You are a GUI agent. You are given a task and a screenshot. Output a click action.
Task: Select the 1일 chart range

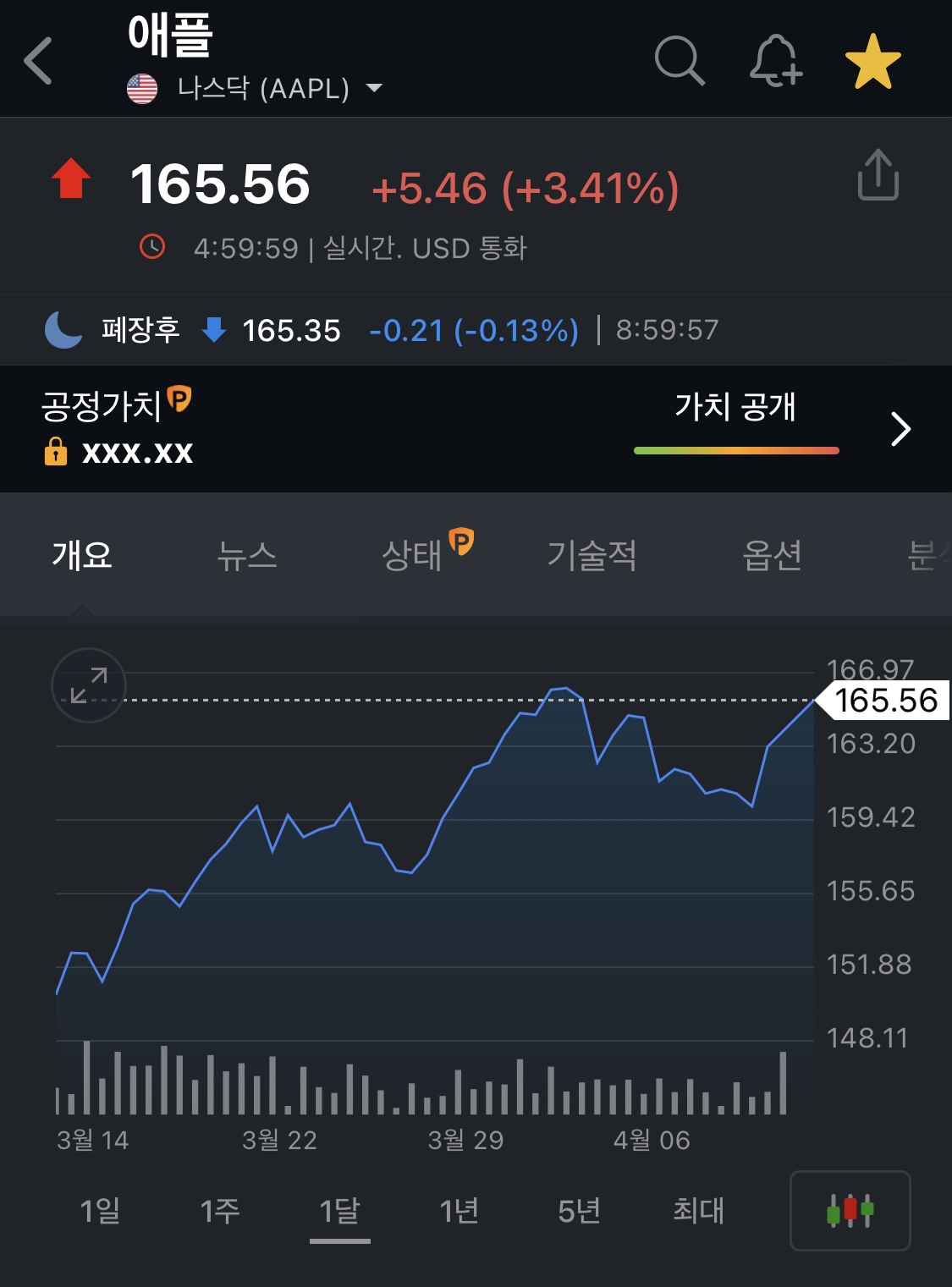100,1211
